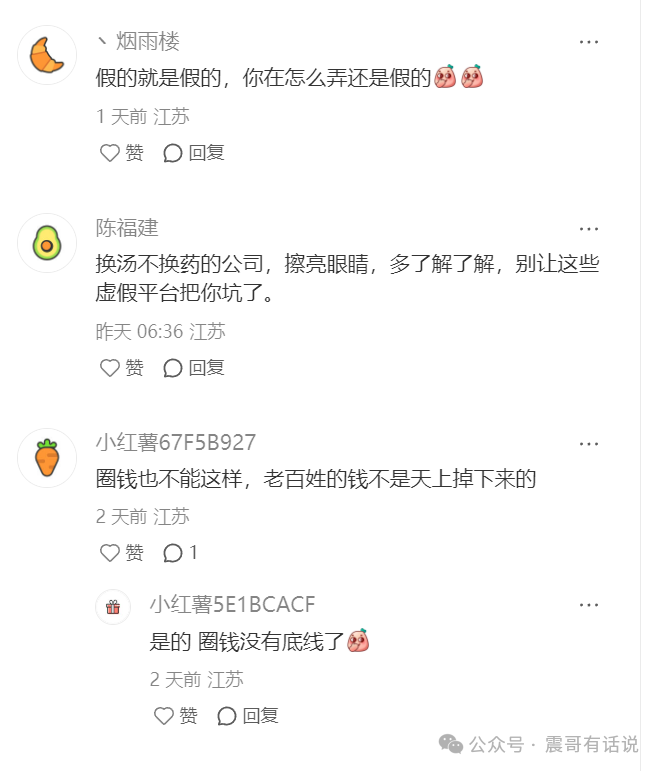
Task: Open overflow menu on 烟雨楼's comment
Action: click(x=589, y=42)
